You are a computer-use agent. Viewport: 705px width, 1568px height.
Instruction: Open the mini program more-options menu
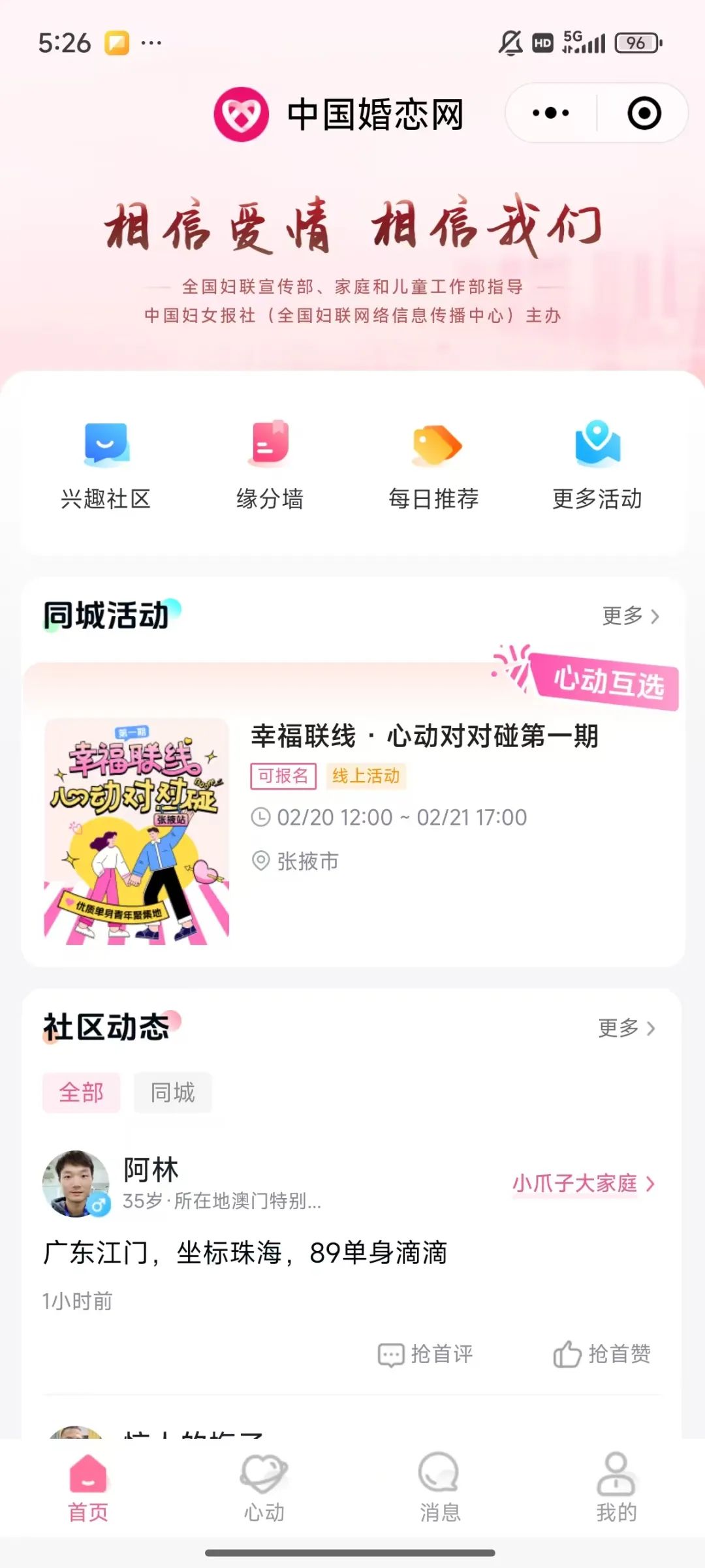(550, 114)
